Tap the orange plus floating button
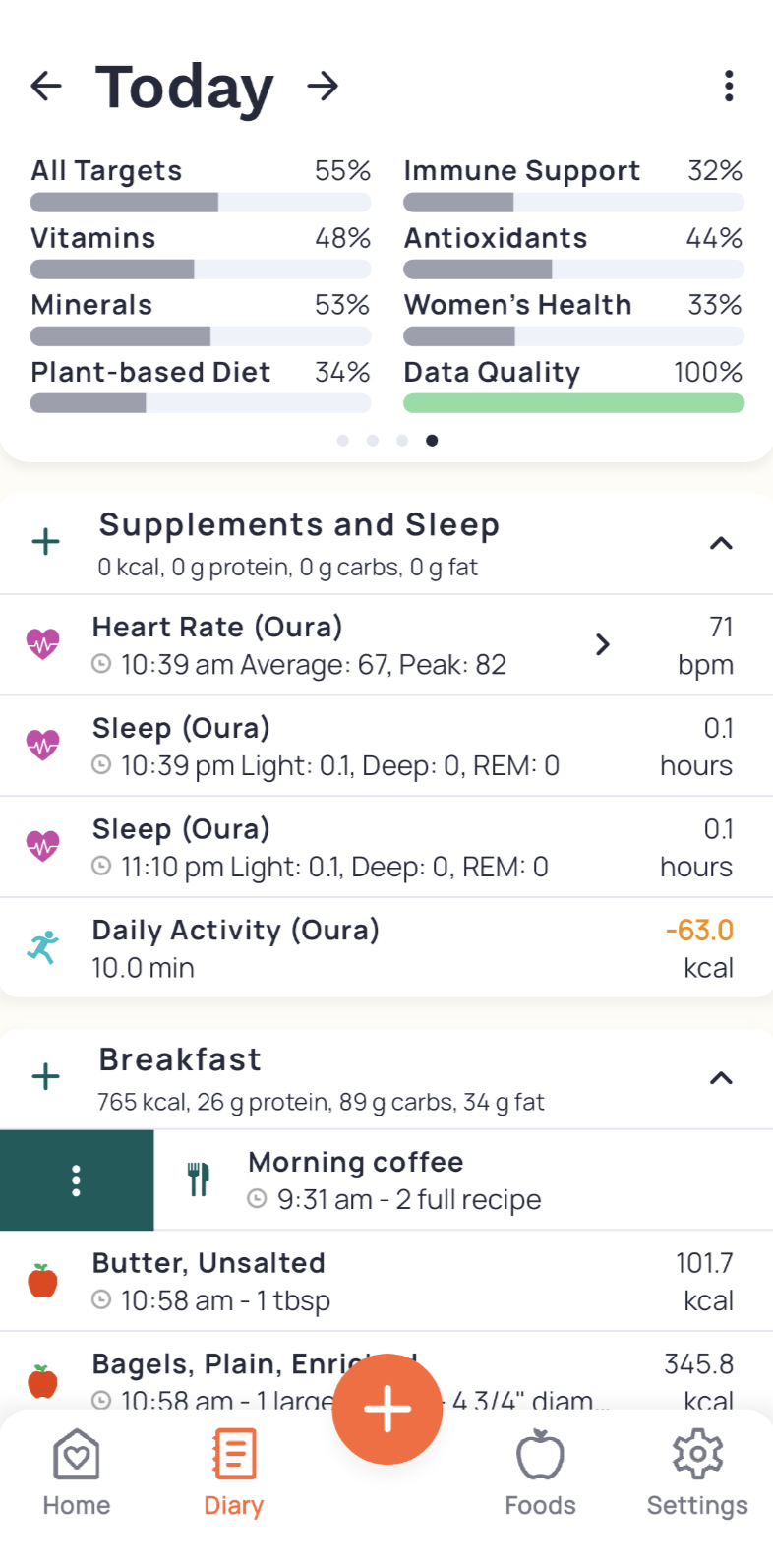The image size is (773, 1568). pos(386,1409)
